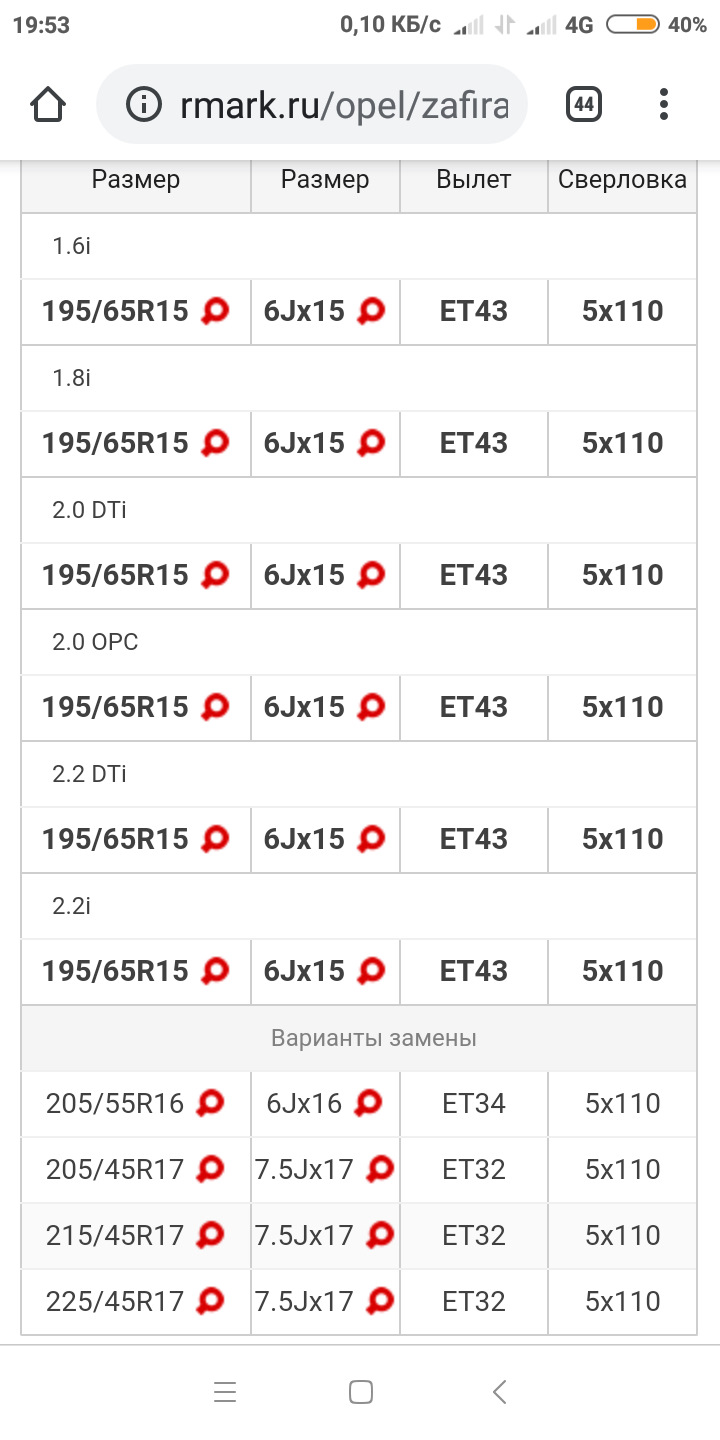Open the tab switcher showing 44 tabs
This screenshot has width=720, height=1440.
pyautogui.click(x=584, y=105)
